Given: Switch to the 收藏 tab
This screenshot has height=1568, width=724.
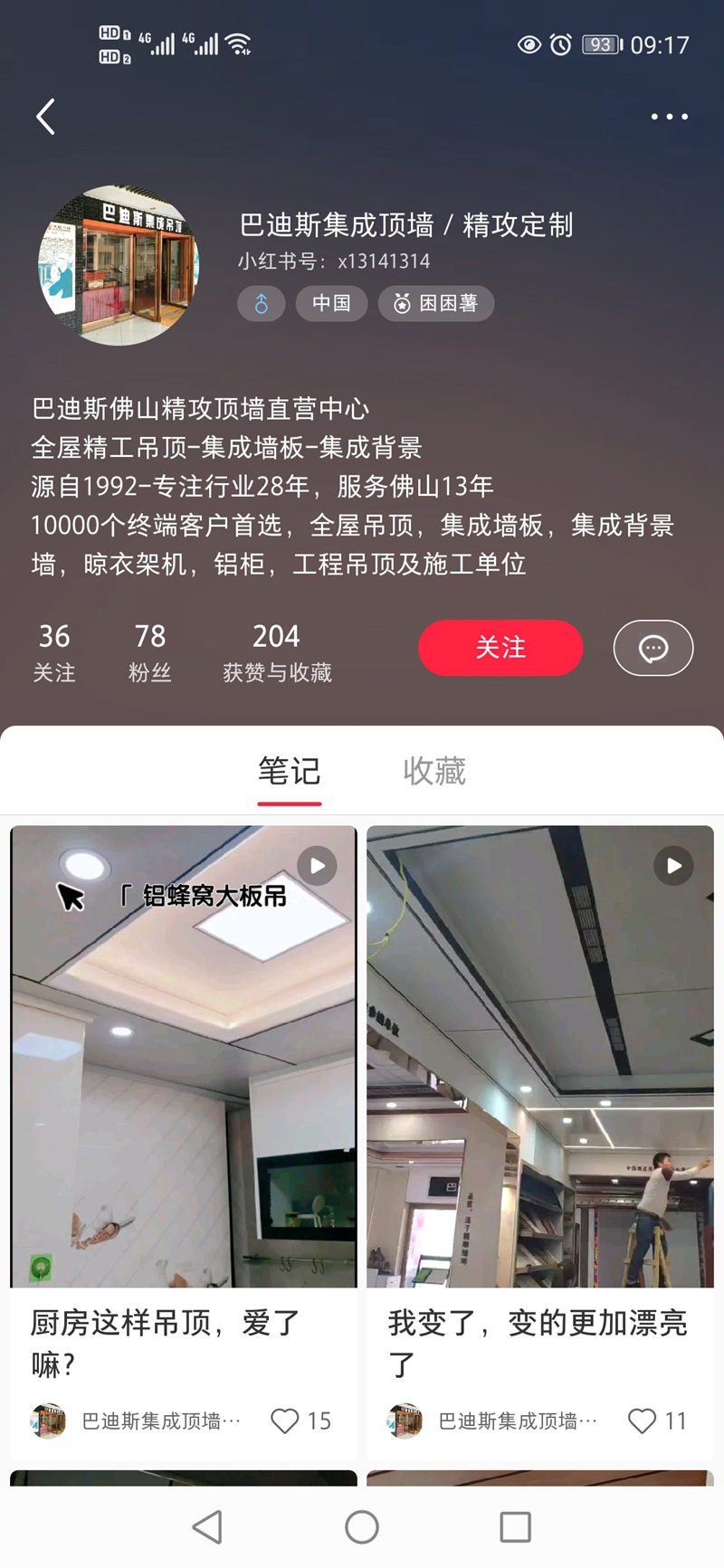Looking at the screenshot, I should [x=434, y=772].
